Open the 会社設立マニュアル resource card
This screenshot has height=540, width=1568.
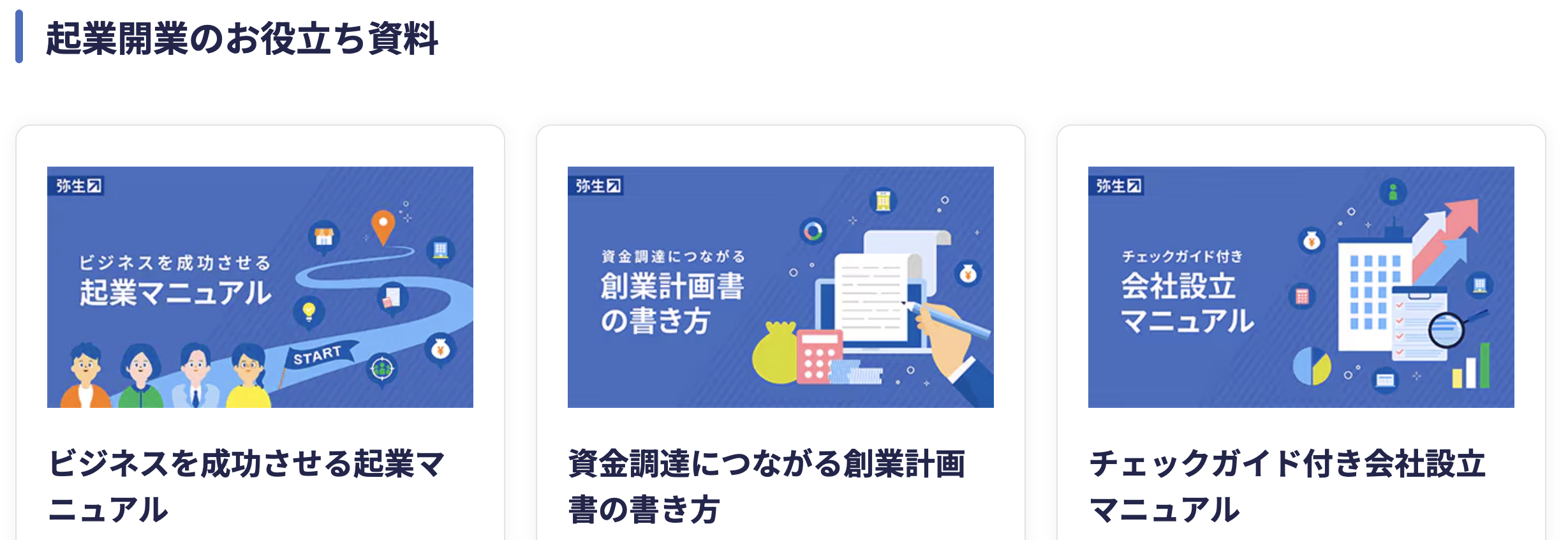click(1301, 287)
